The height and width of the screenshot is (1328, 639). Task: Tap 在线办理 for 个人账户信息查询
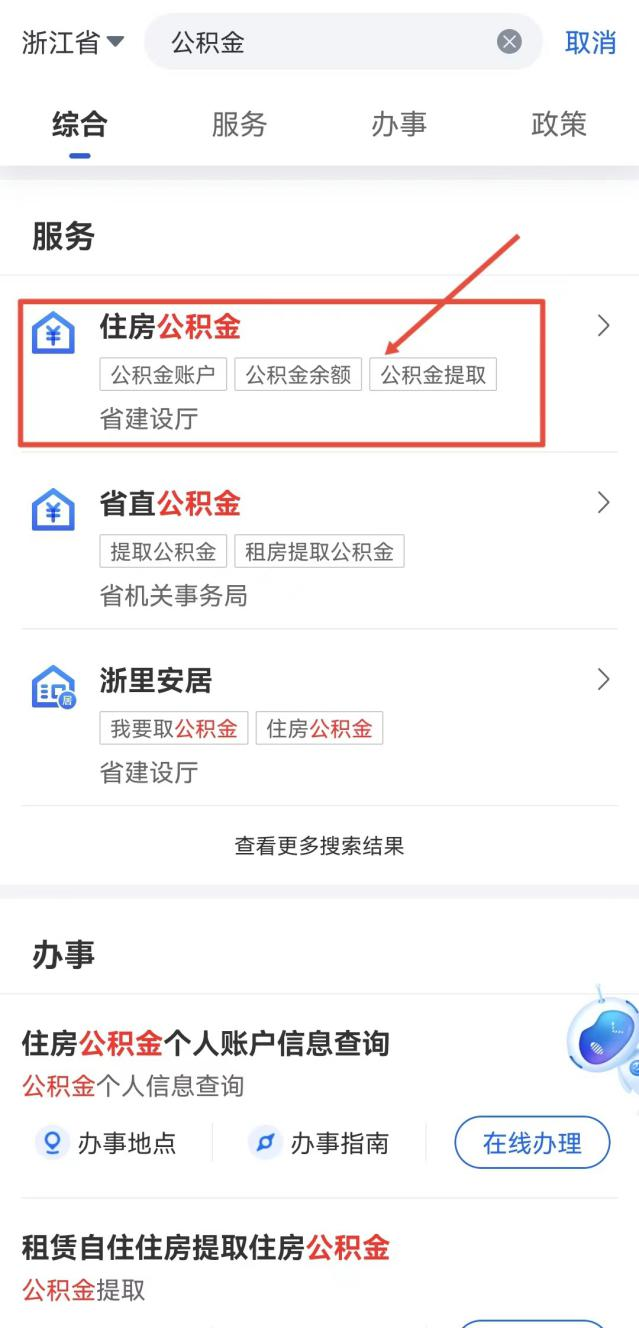coord(532,1143)
